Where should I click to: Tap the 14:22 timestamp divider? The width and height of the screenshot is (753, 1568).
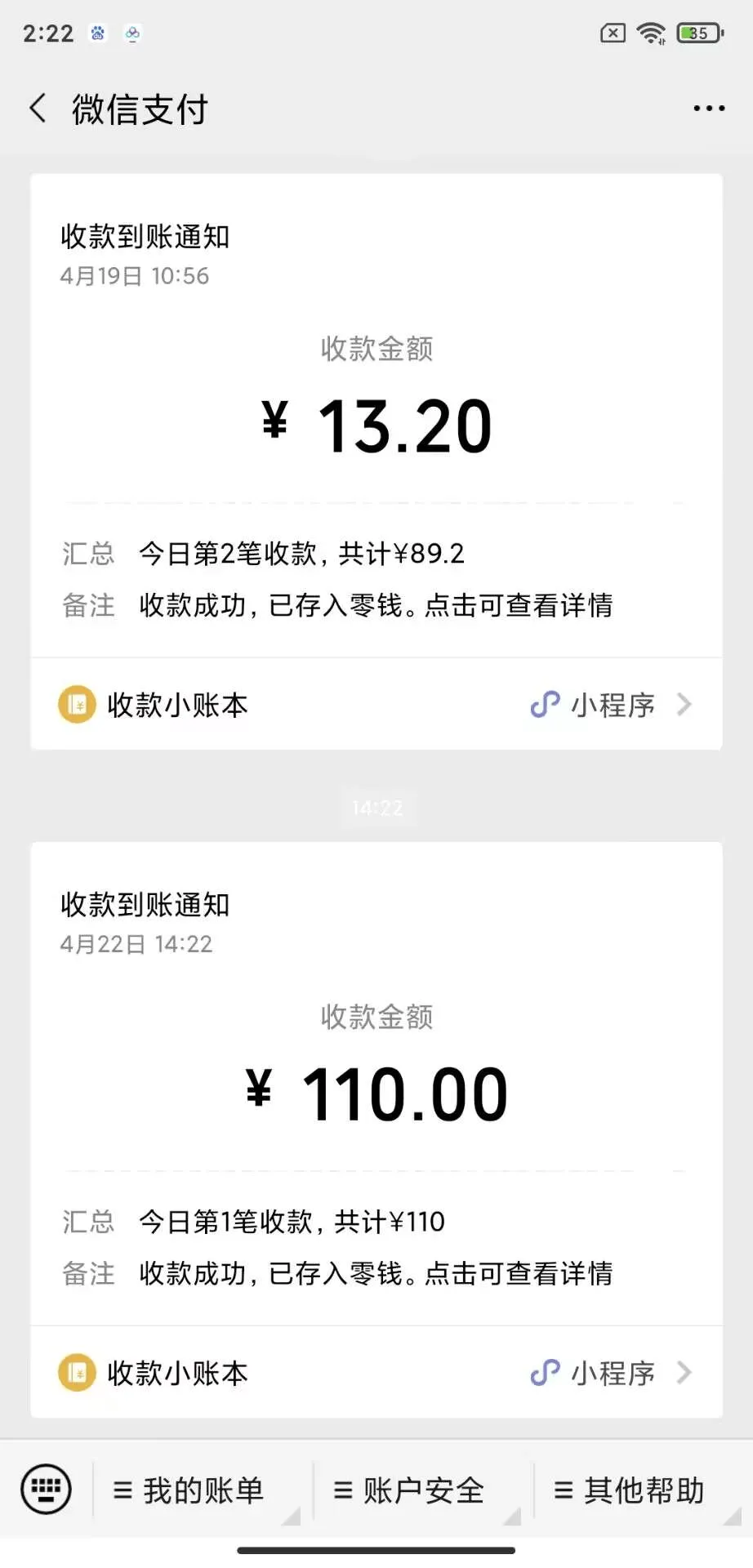[378, 808]
